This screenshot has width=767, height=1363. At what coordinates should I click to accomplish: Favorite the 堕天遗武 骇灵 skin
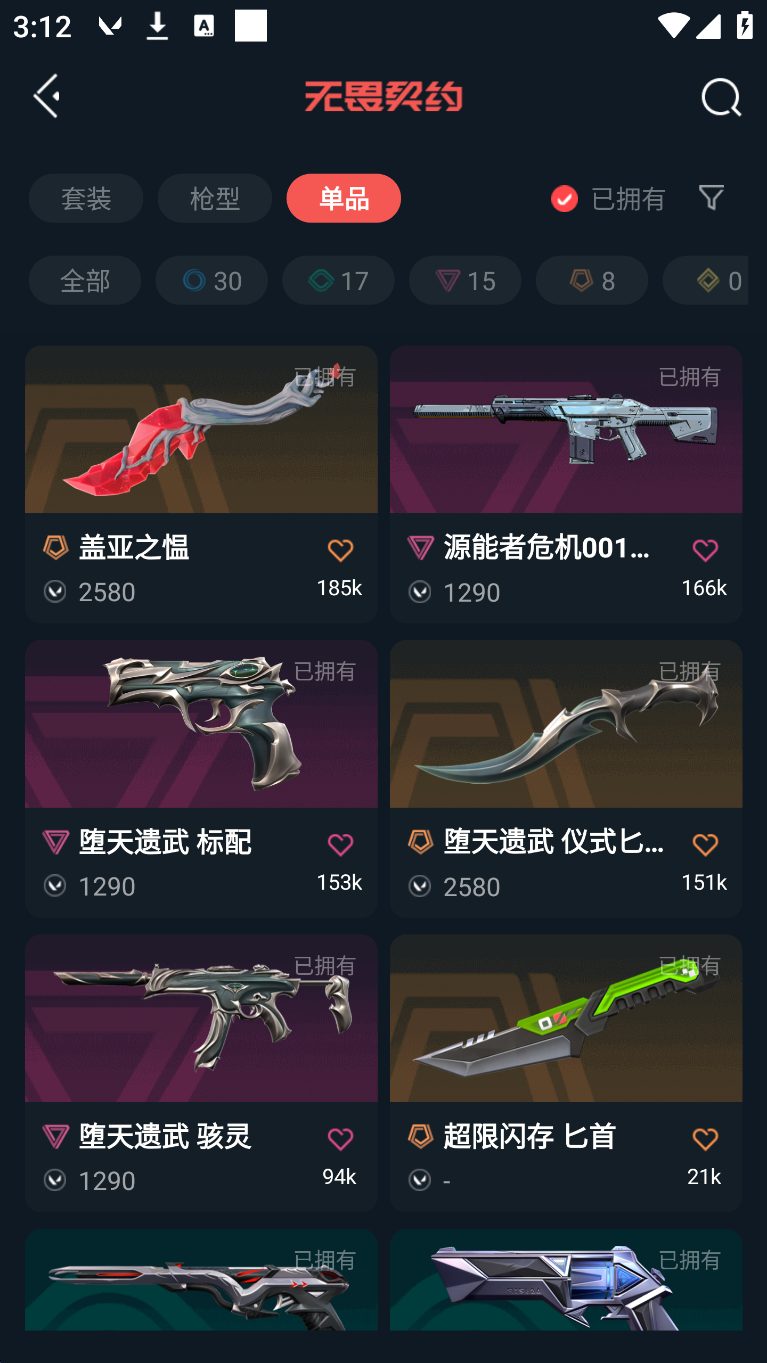(x=340, y=1139)
